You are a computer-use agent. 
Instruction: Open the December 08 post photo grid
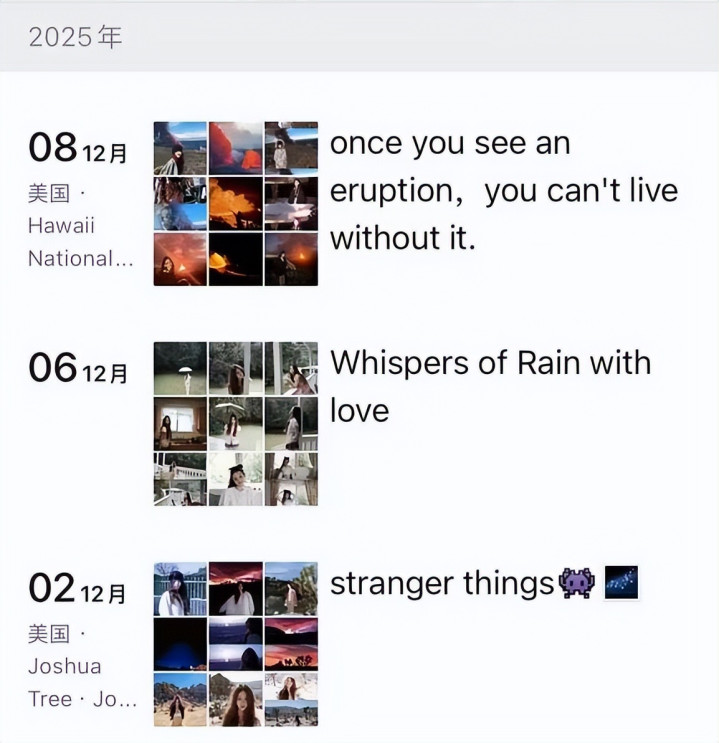[x=236, y=204]
